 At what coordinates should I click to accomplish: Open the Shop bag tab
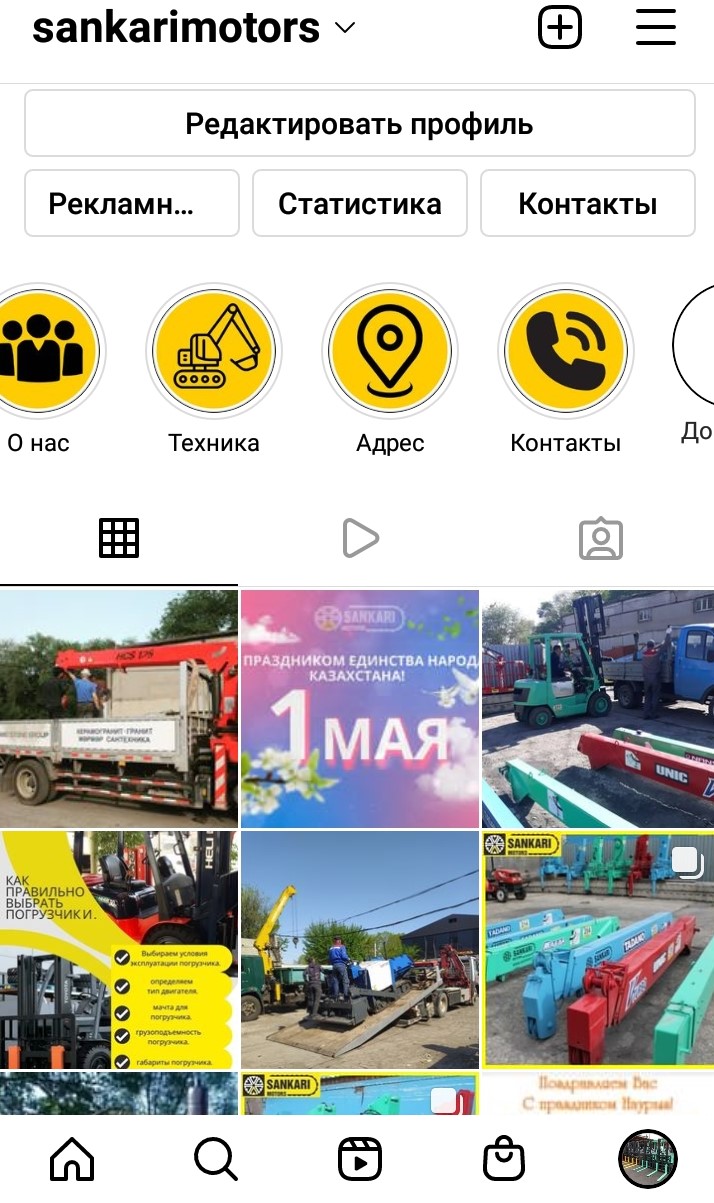[x=503, y=1159]
